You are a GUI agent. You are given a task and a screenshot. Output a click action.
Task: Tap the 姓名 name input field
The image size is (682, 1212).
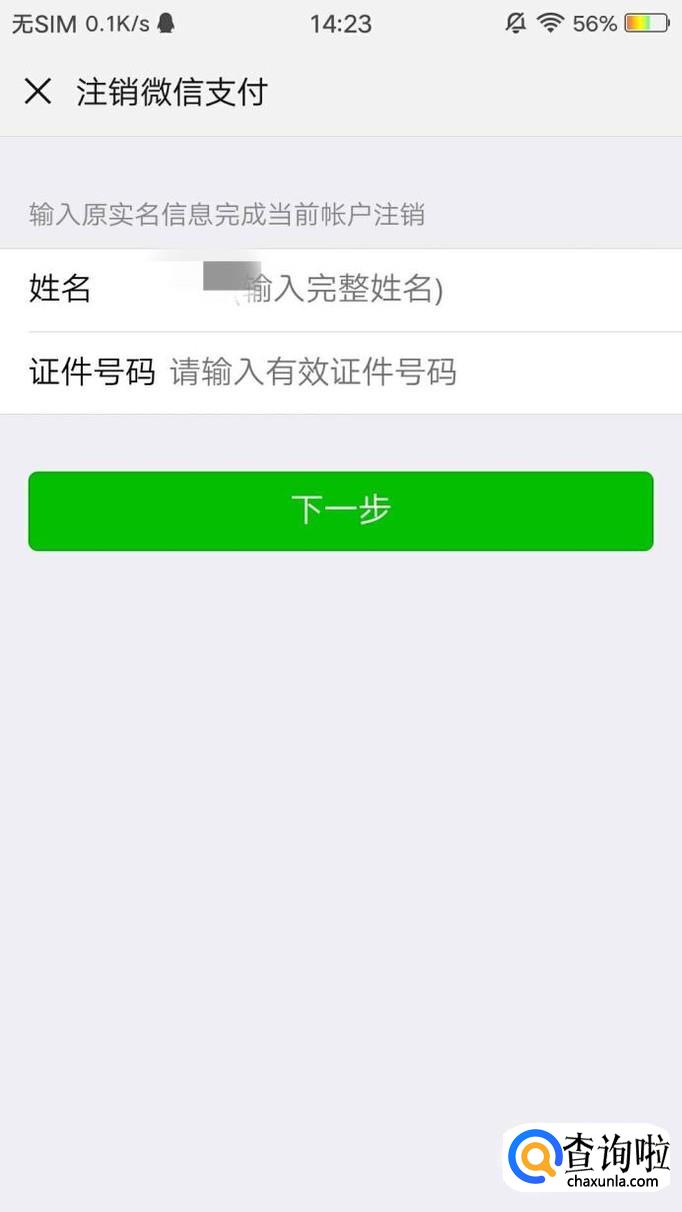pyautogui.click(x=400, y=290)
